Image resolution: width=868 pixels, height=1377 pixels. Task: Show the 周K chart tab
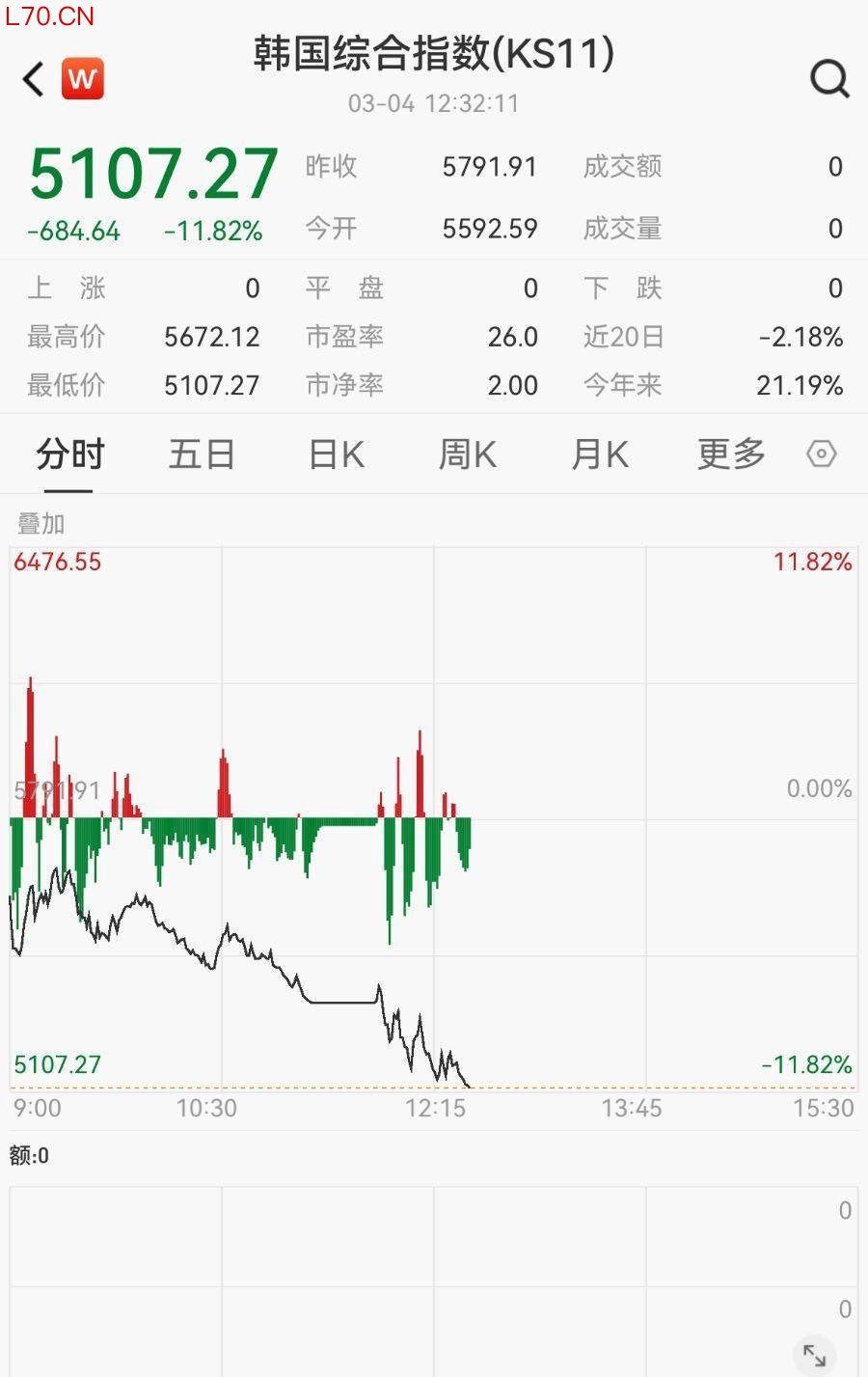[x=467, y=454]
